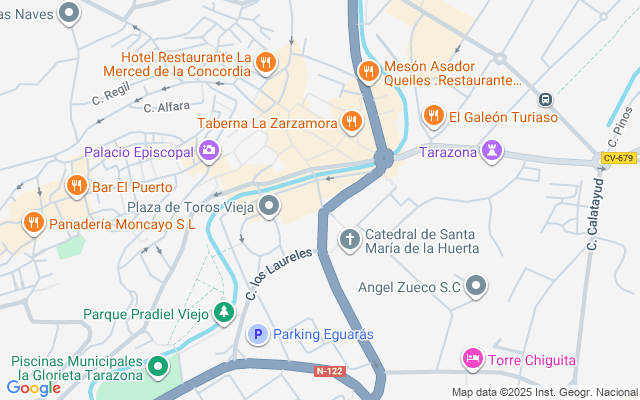Tap the Bar El Puerto restaurant pin

(76, 186)
